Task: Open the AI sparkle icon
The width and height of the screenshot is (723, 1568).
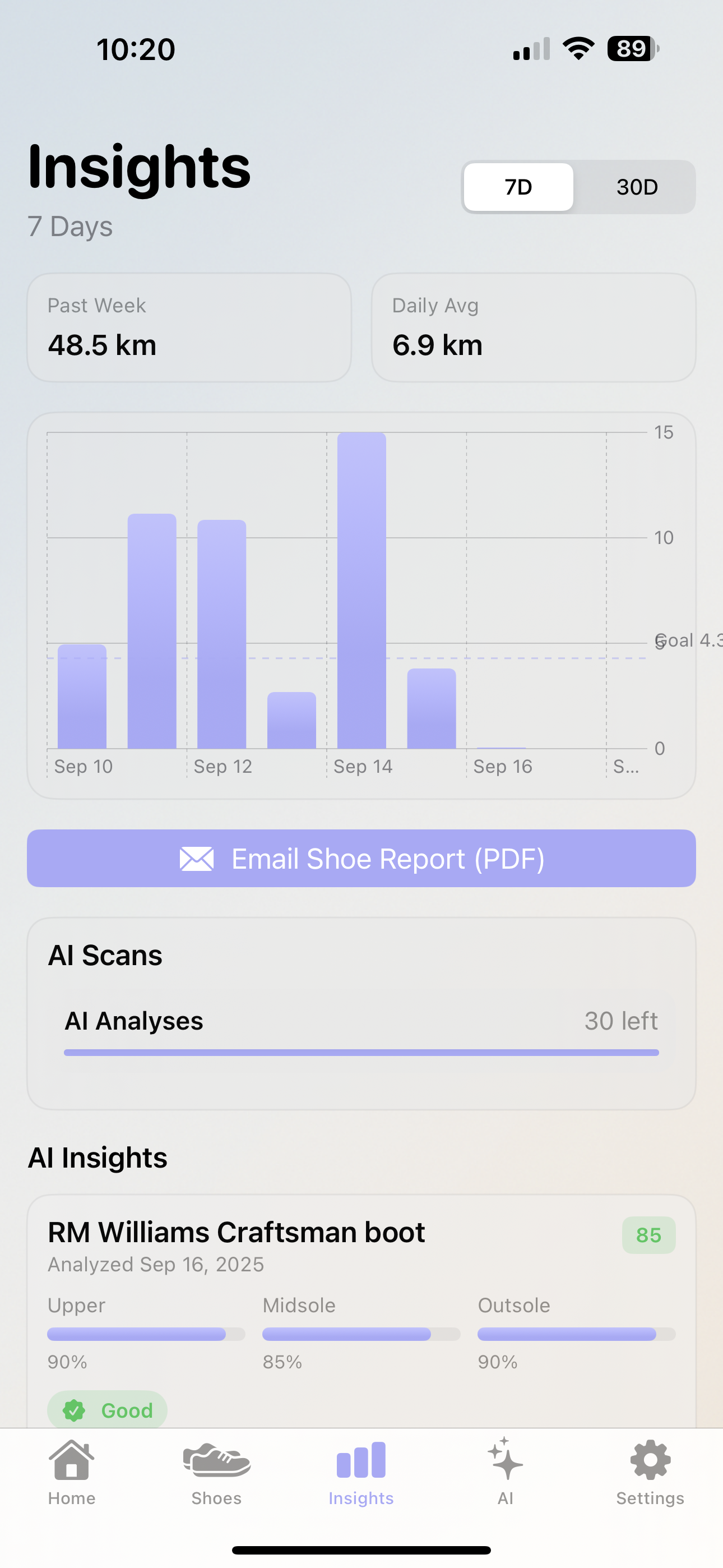Action: [x=504, y=1458]
